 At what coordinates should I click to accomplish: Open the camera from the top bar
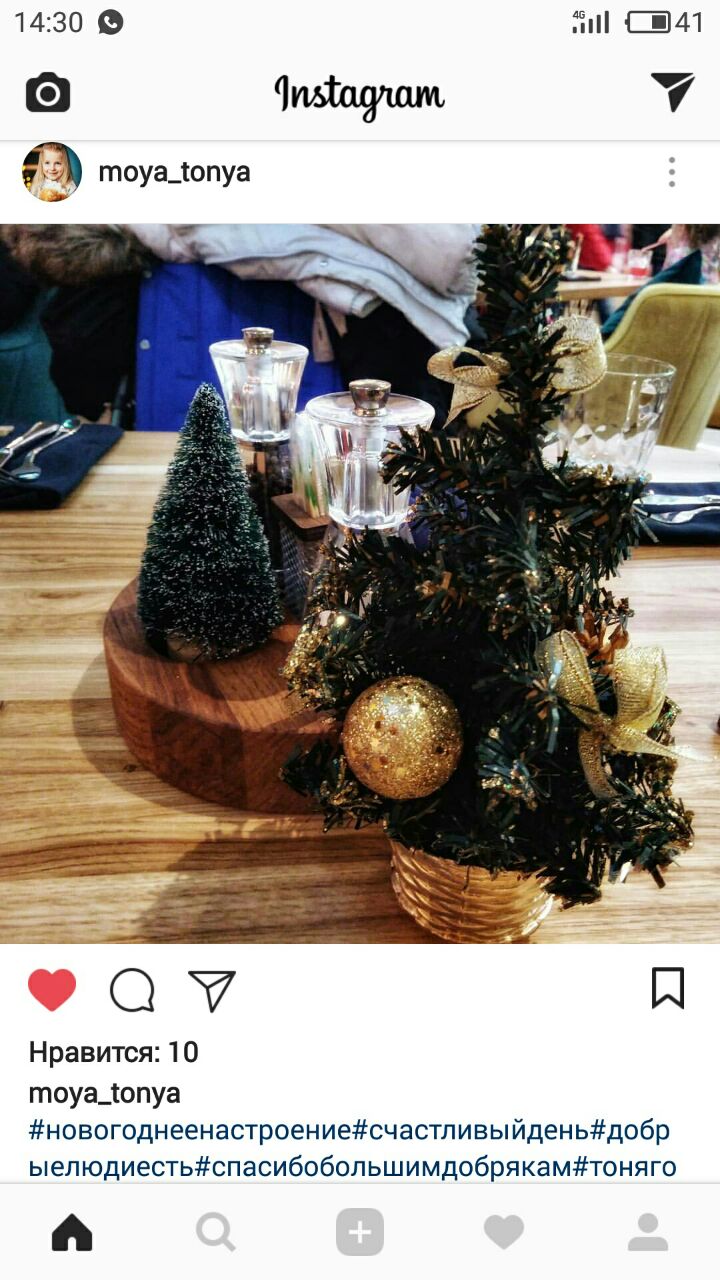(x=48, y=93)
